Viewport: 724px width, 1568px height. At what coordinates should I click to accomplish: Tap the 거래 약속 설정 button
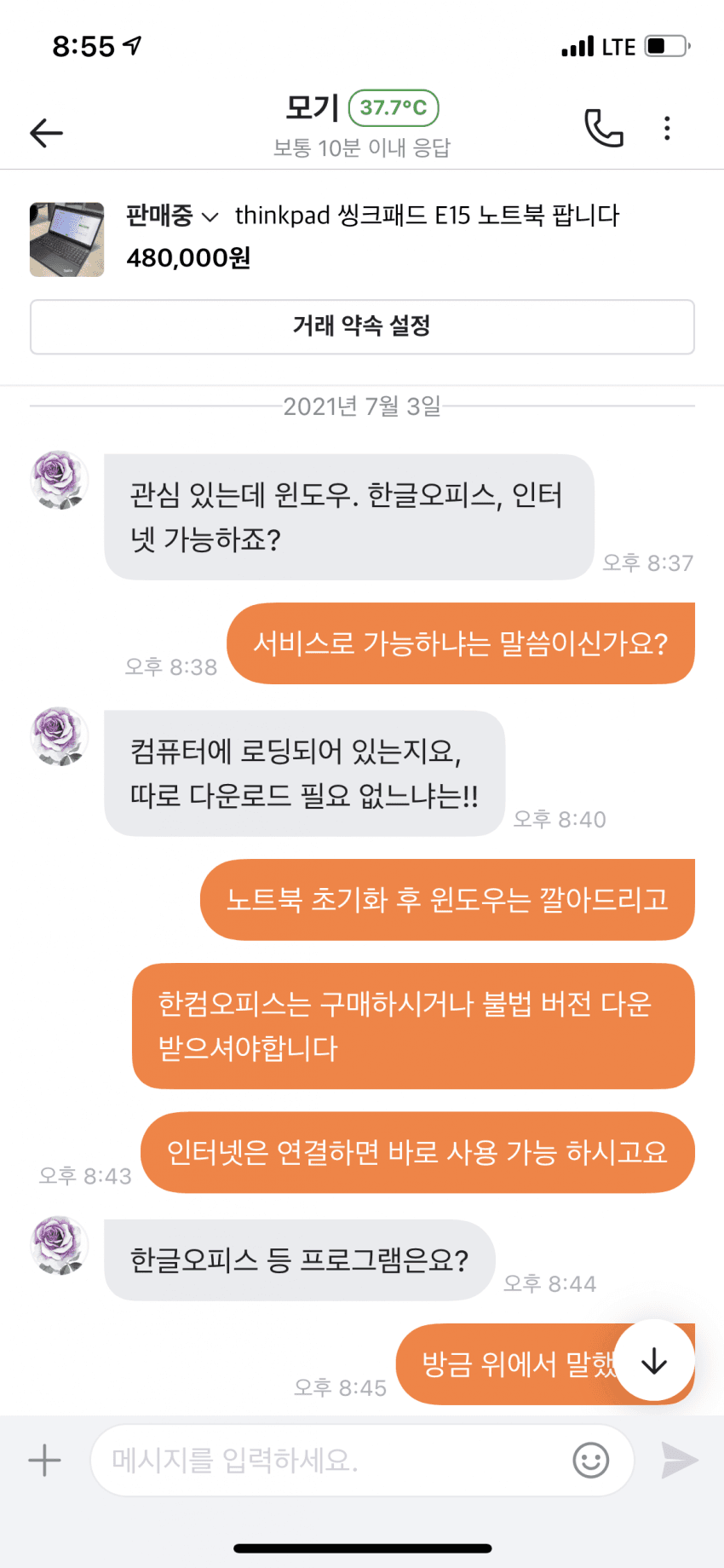(362, 326)
